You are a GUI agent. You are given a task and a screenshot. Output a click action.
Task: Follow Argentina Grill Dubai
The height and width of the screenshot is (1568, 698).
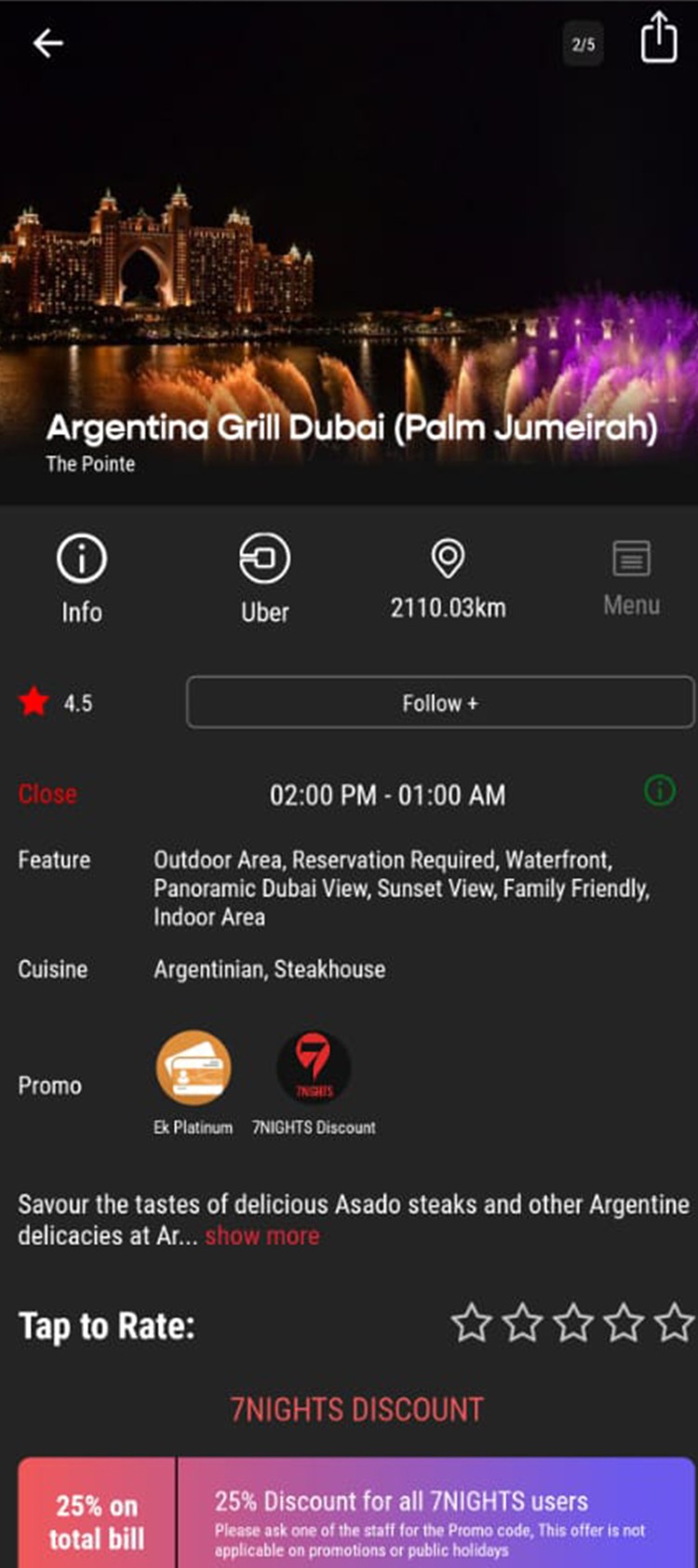[x=440, y=702]
